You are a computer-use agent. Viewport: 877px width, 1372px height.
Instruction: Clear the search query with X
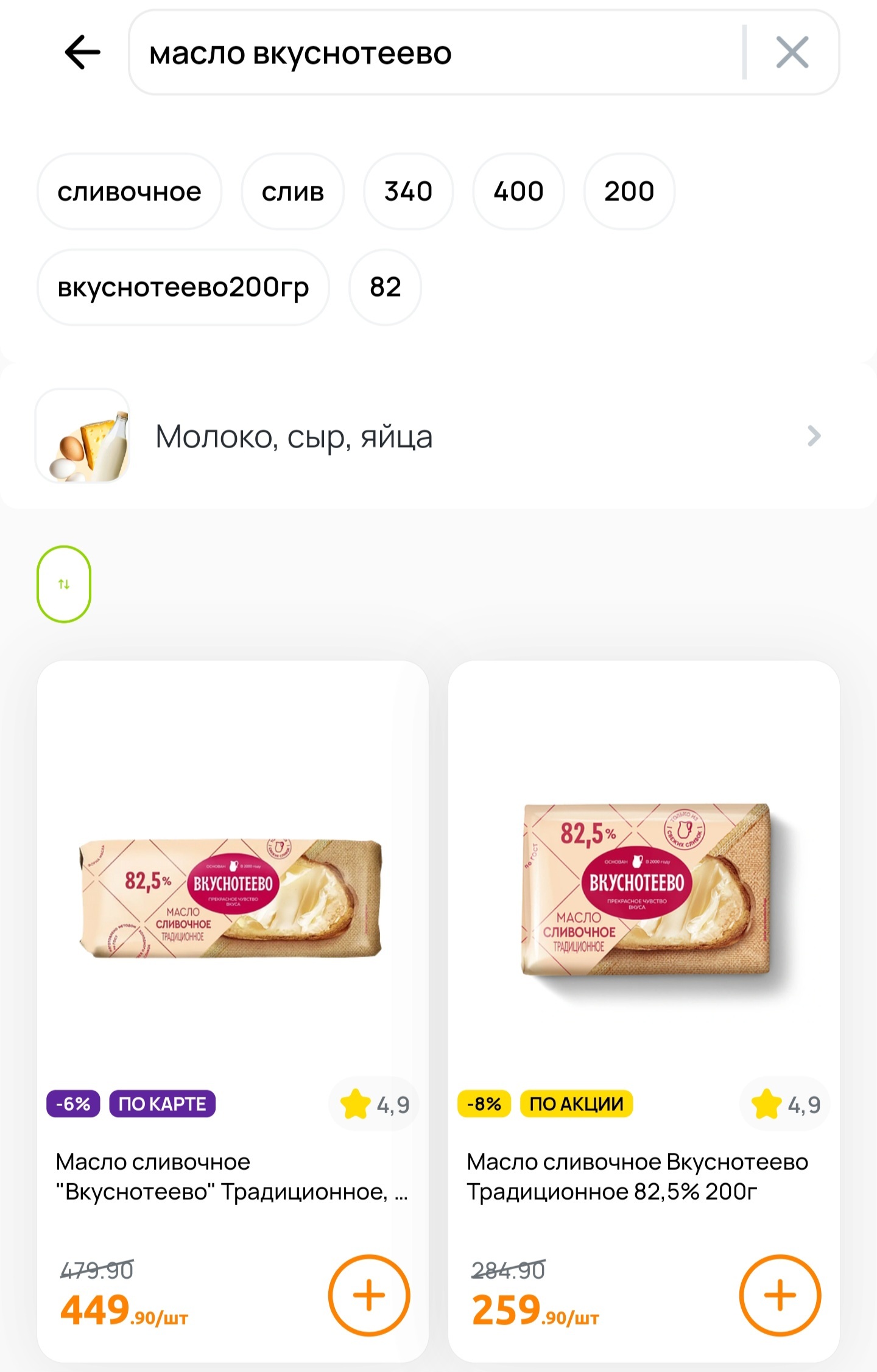coord(792,52)
